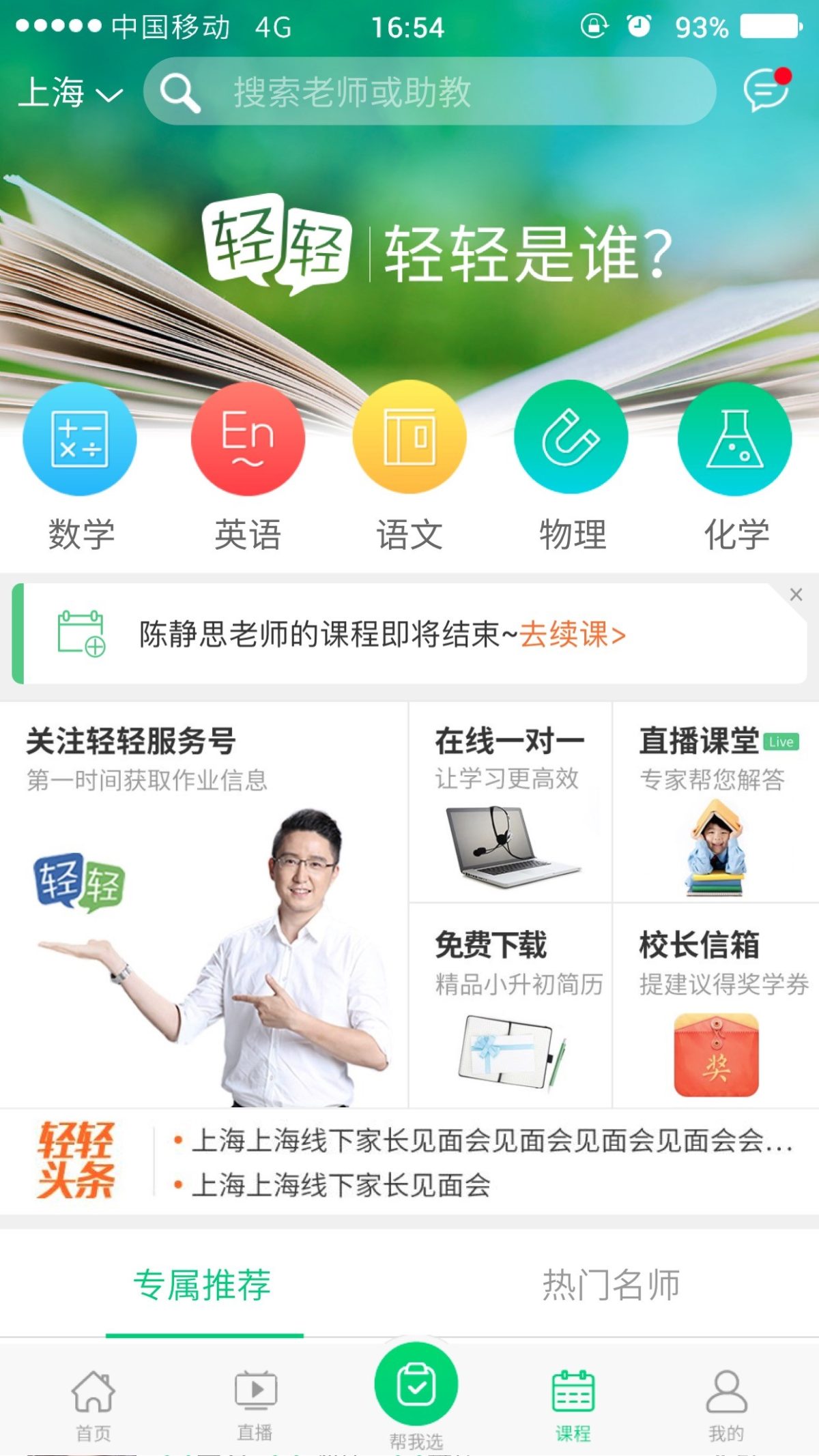Open the messages chat icon
819x1456 pixels.
point(767,89)
